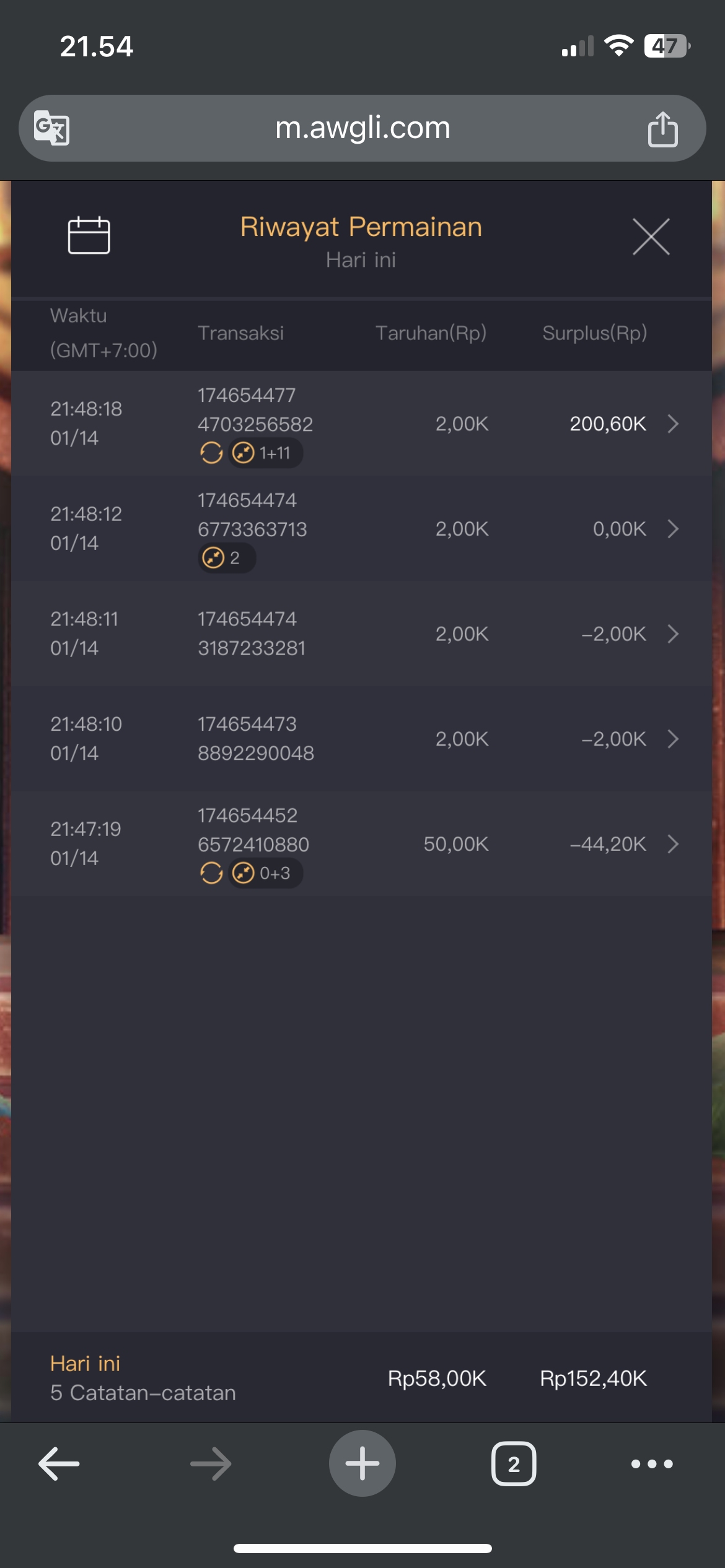Image resolution: width=725 pixels, height=1568 pixels.
Task: Open a new browser tab
Action: (x=362, y=1464)
